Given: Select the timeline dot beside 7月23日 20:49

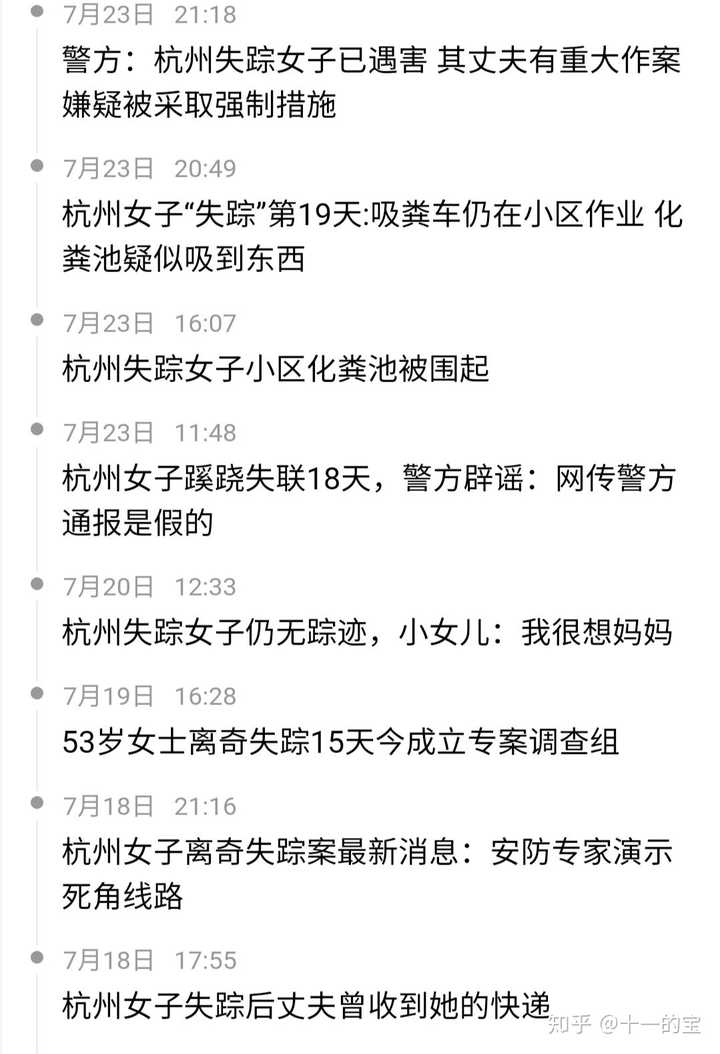Looking at the screenshot, I should (37, 167).
